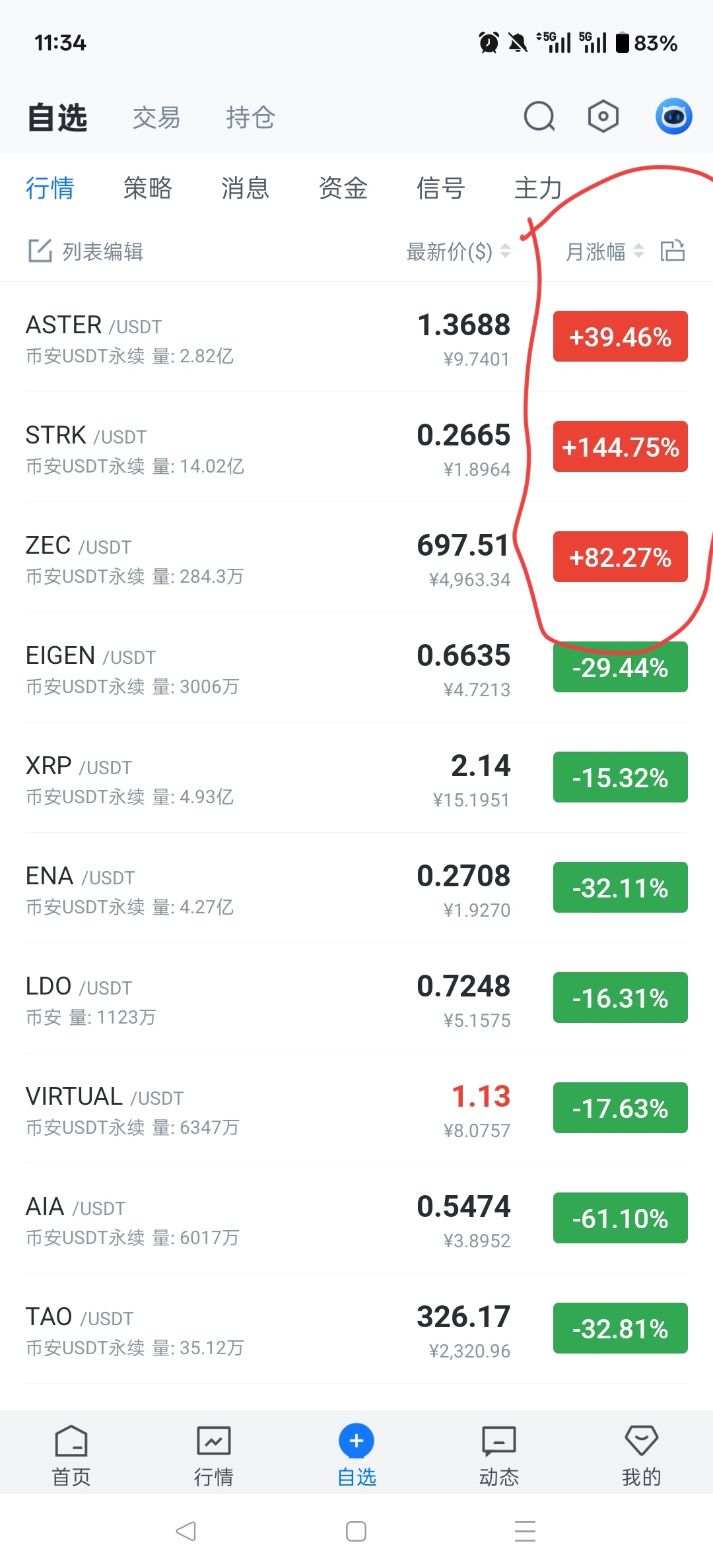
Task: Sort by 最新价($) column
Action: coord(458,251)
